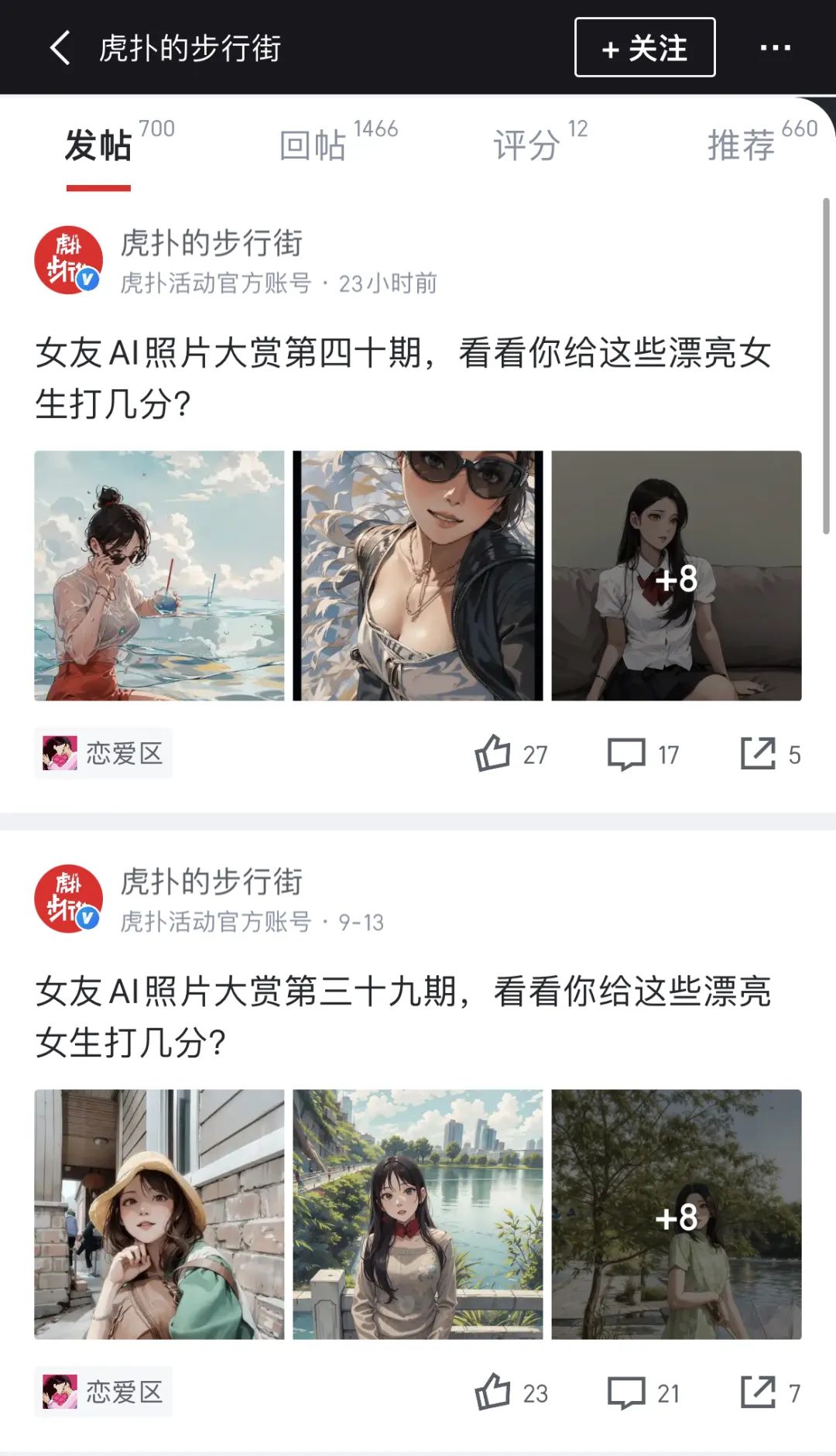Go back with the arrow icon
The width and height of the screenshot is (836, 1456).
[x=60, y=48]
